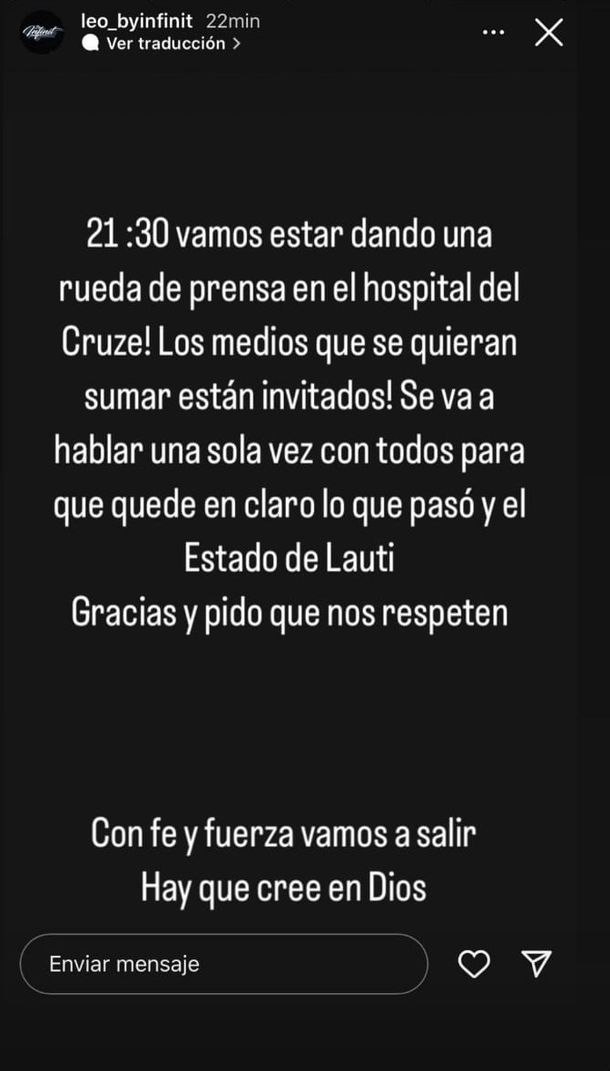Open leo_byinfinit's profile picture

point(42,31)
